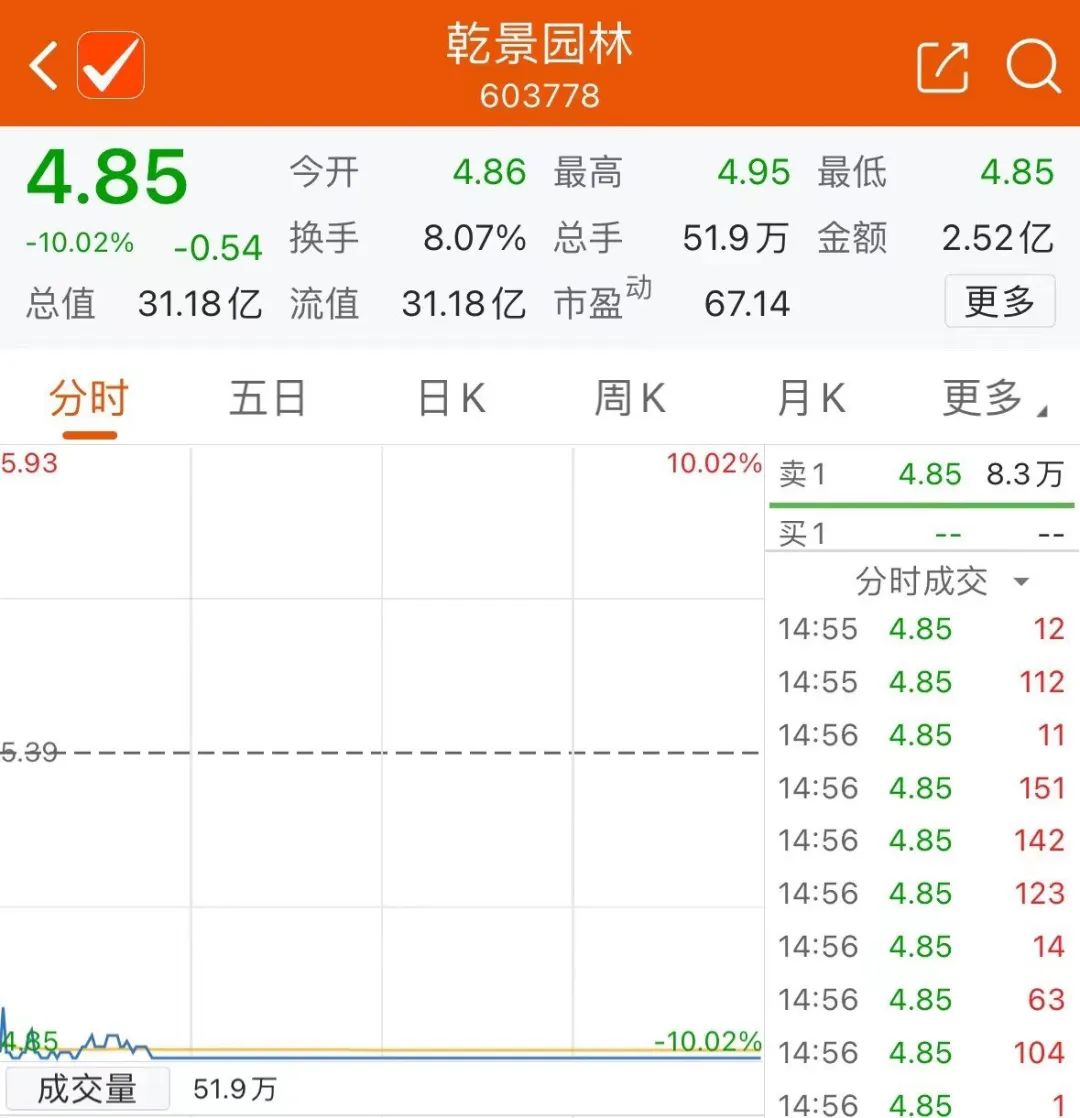
Task: Open the stock search
Action: point(1032,66)
